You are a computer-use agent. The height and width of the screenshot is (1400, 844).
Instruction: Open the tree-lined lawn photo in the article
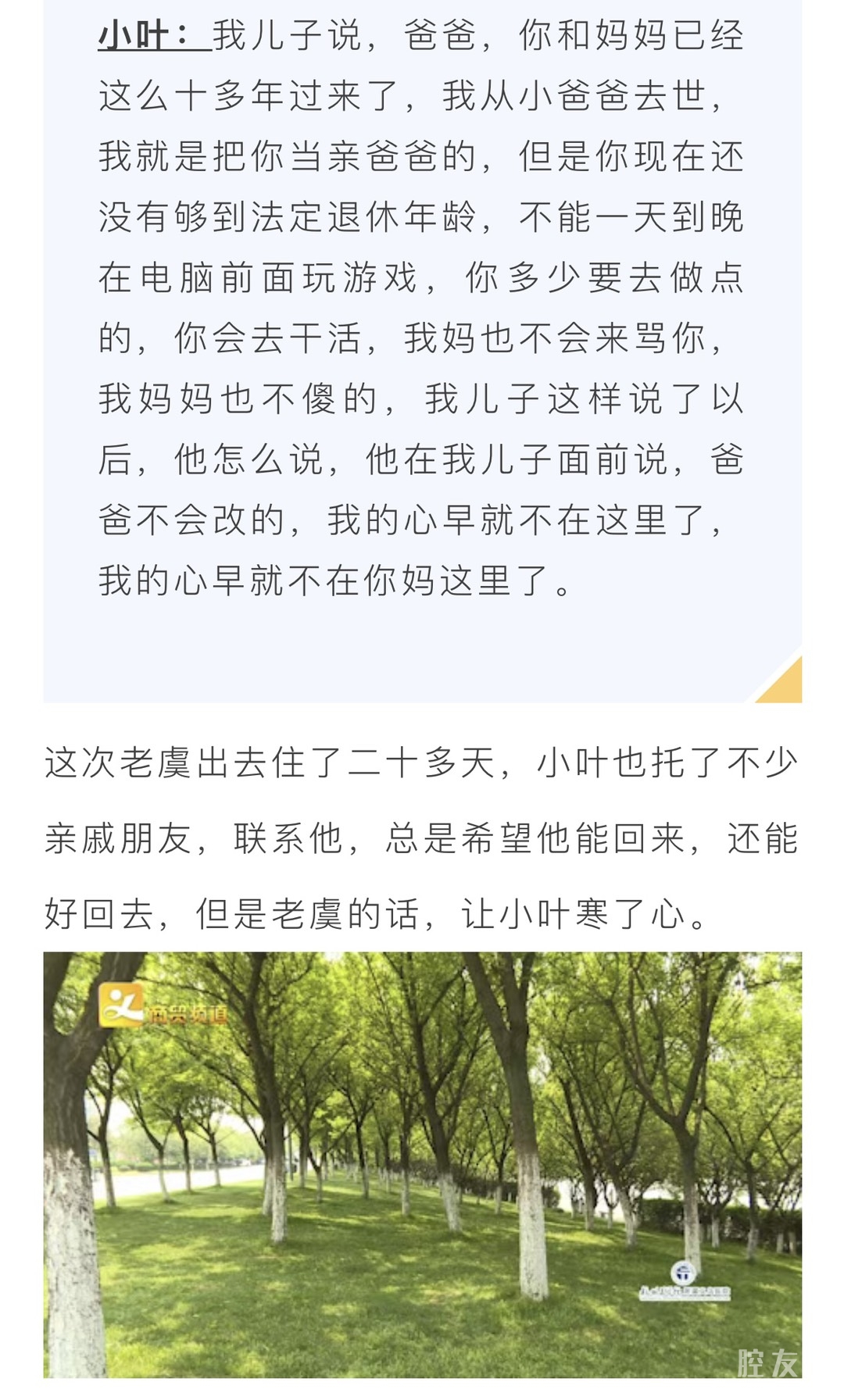(x=422, y=1164)
